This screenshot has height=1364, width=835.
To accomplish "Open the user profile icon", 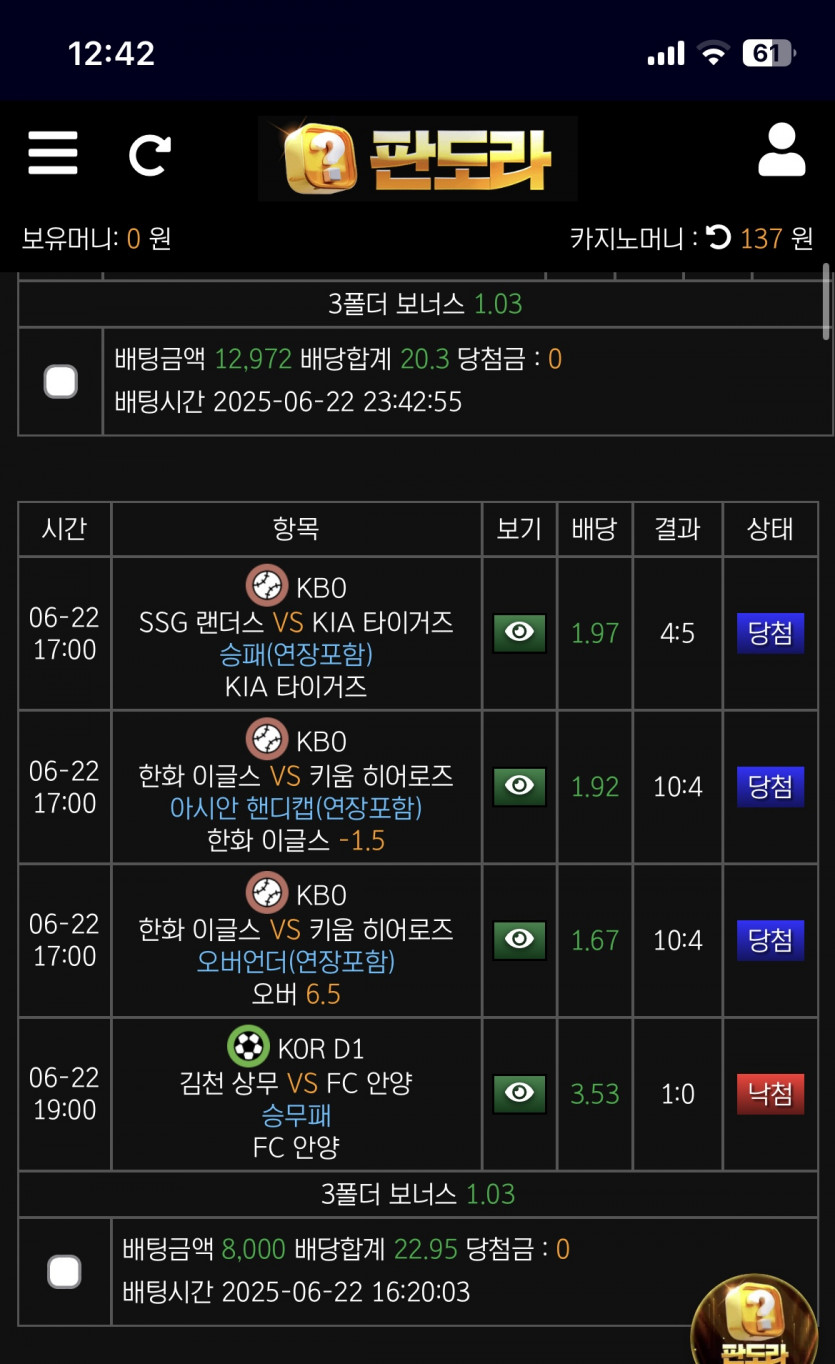I will pos(781,151).
